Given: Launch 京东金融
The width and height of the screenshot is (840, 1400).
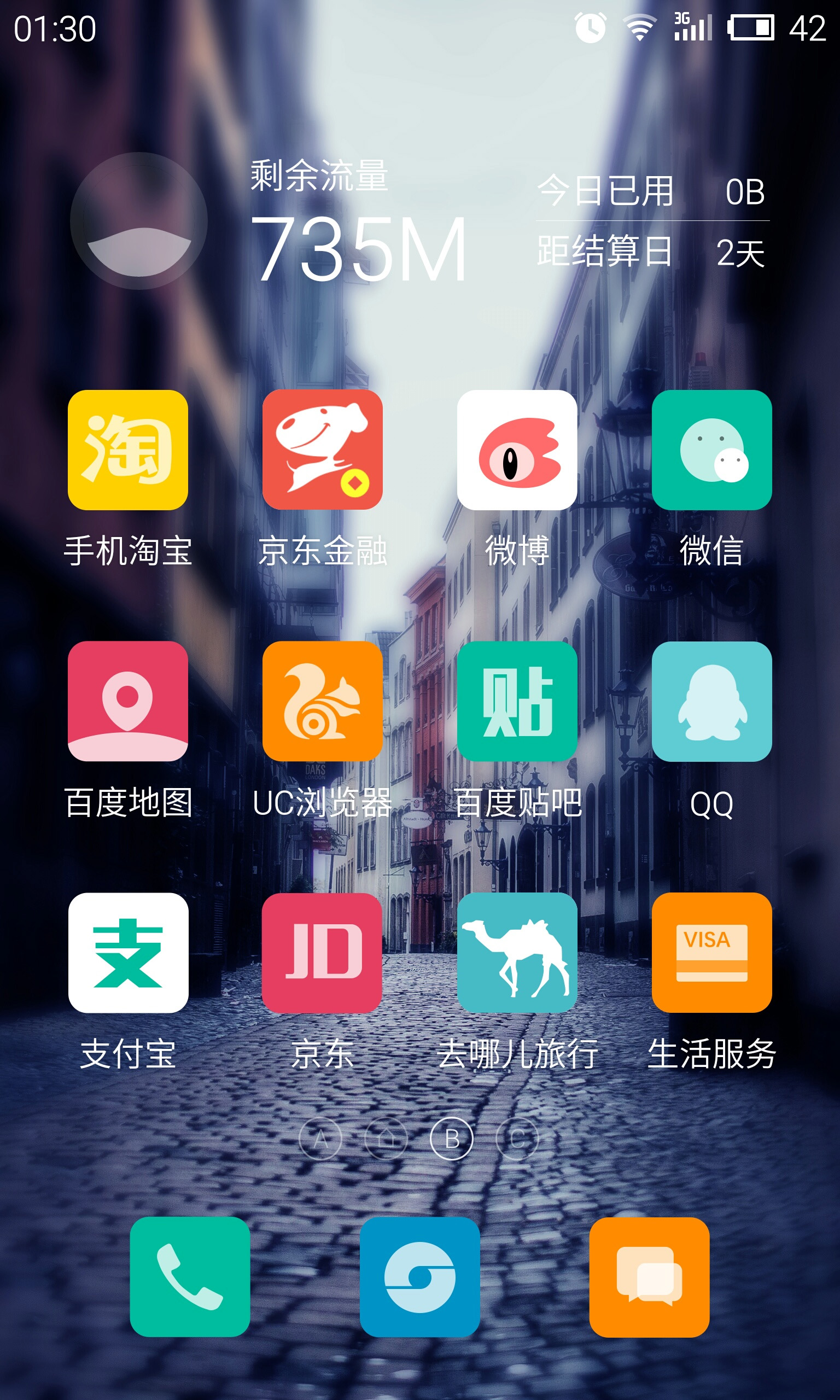Looking at the screenshot, I should [322, 450].
